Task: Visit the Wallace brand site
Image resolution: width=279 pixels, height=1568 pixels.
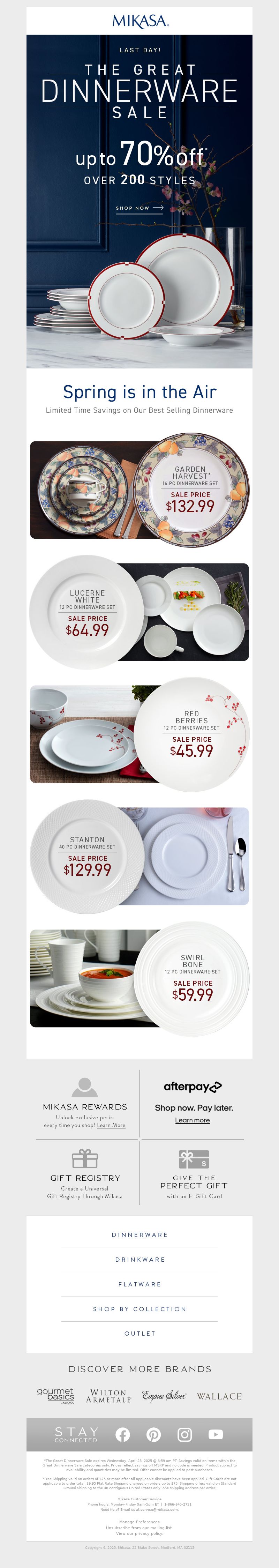Action: [x=219, y=1396]
